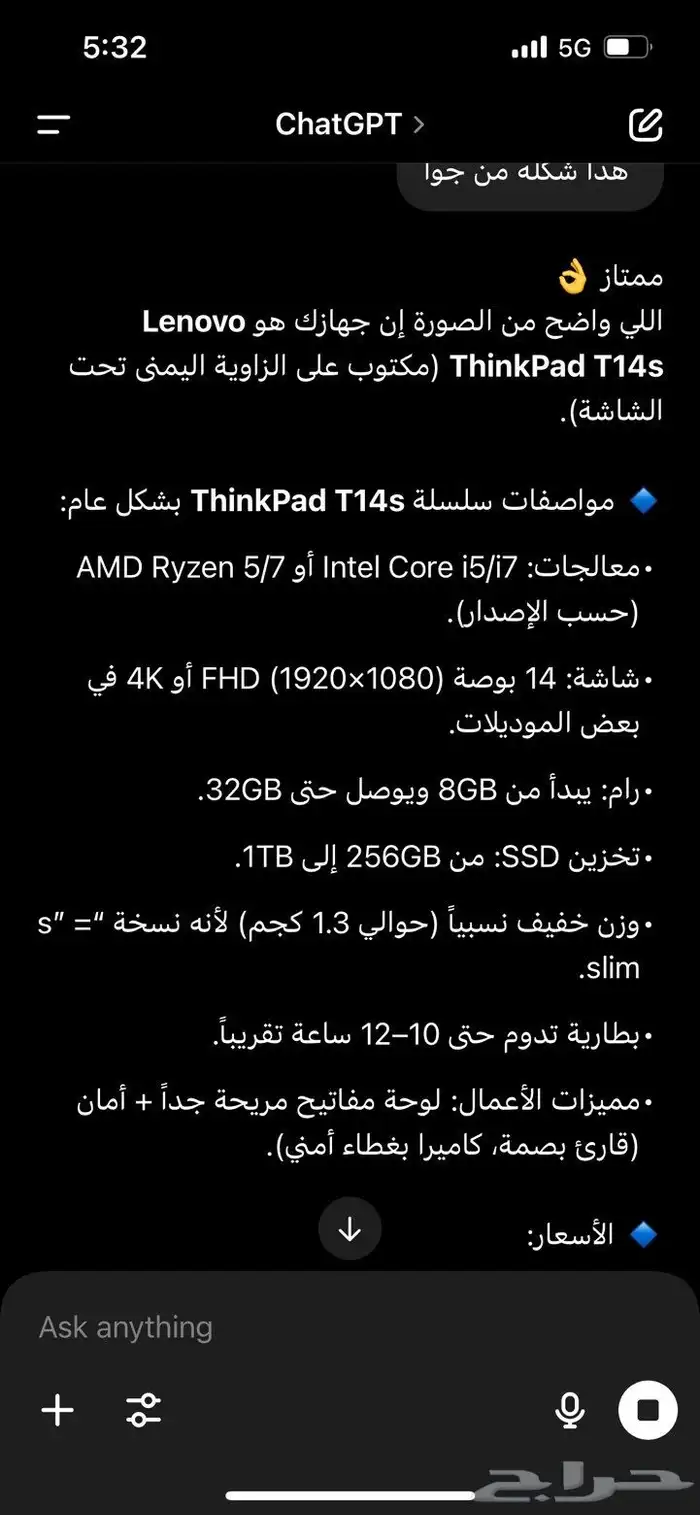Start voice dictation with the microphone
Viewport: 700px width, 1515px height.
coord(570,1410)
